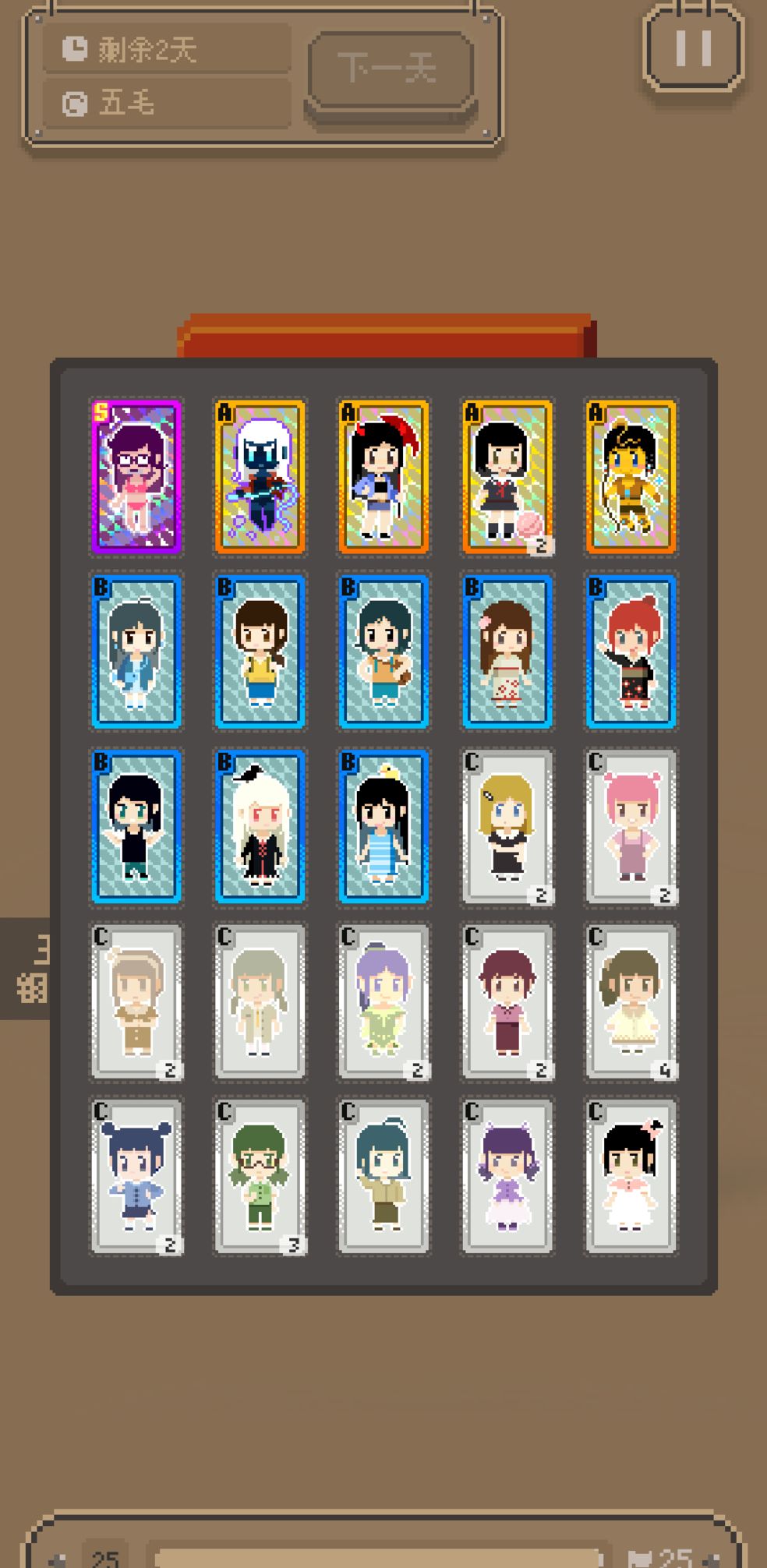Select the B-rank white-haired red-eyed girl card
The height and width of the screenshot is (1568, 767).
pos(260,826)
